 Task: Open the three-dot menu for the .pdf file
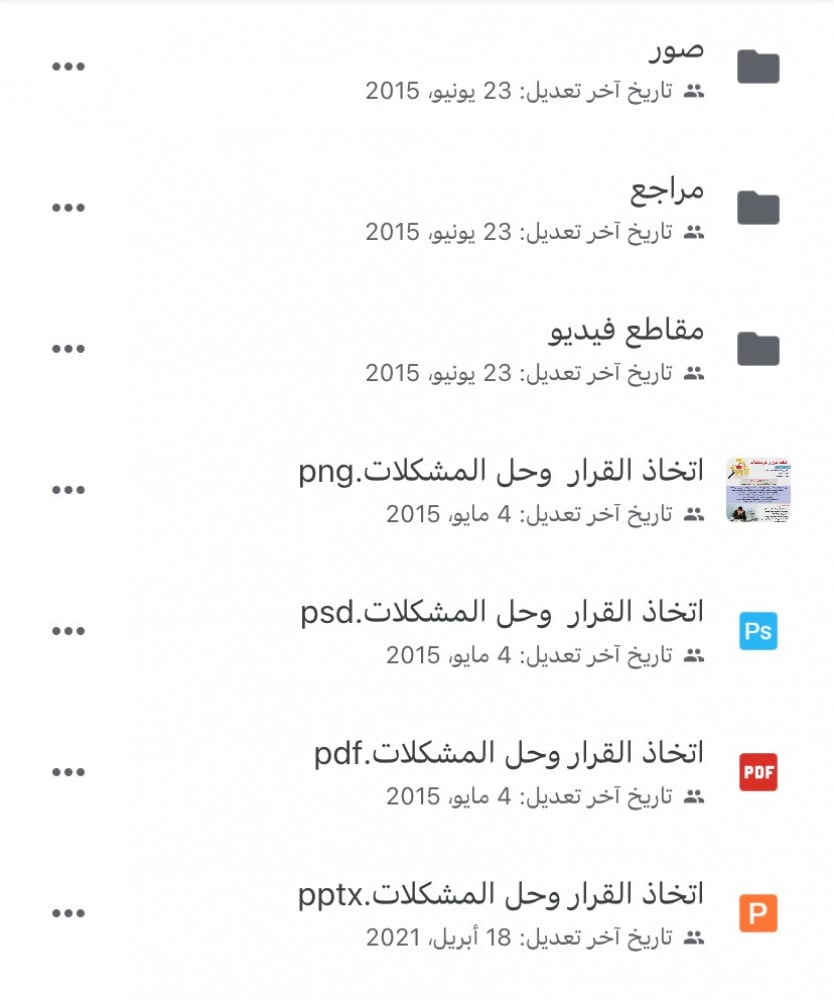pyautogui.click(x=68, y=772)
